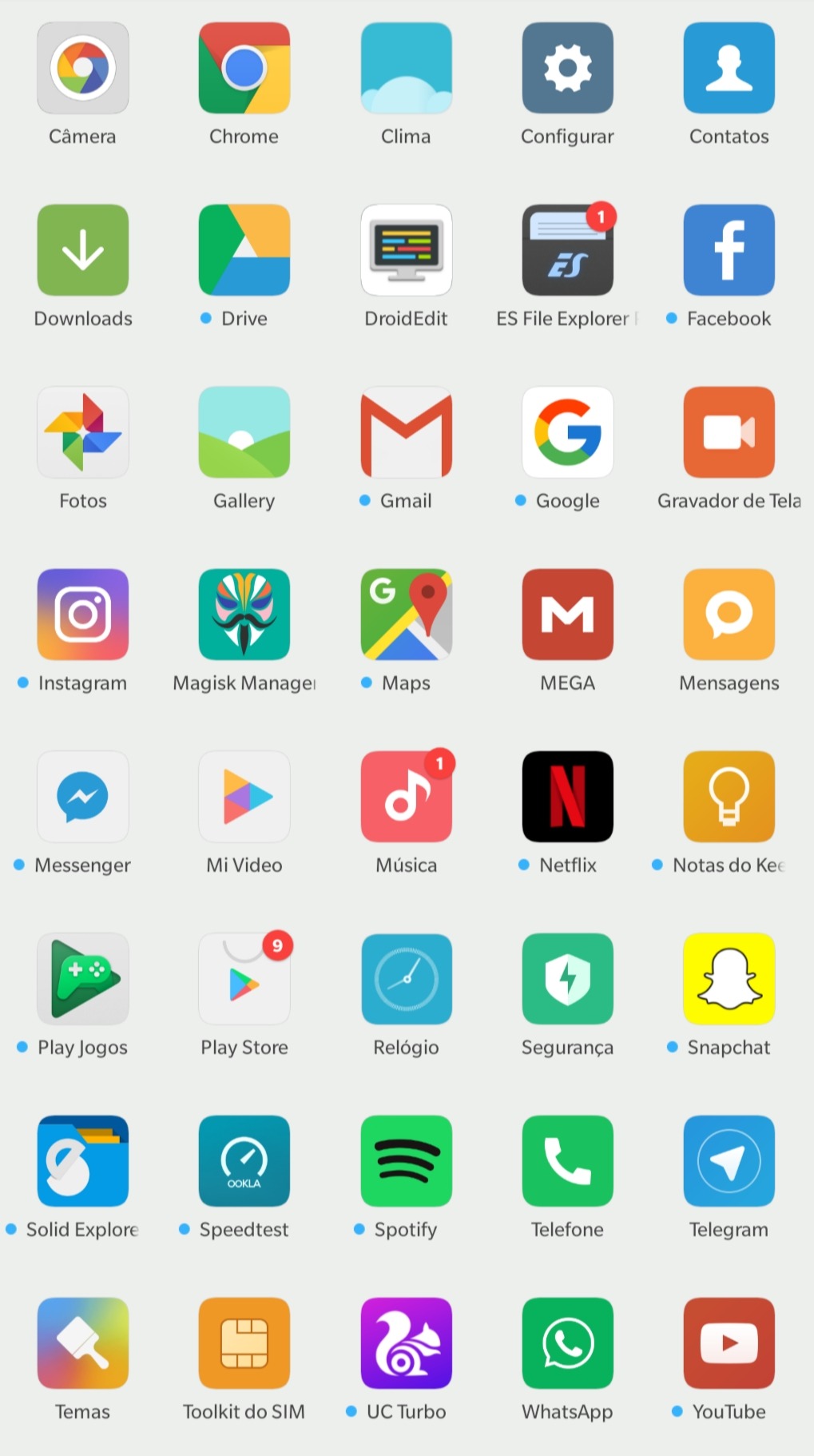
Task: Start Netflix
Action: point(567,797)
